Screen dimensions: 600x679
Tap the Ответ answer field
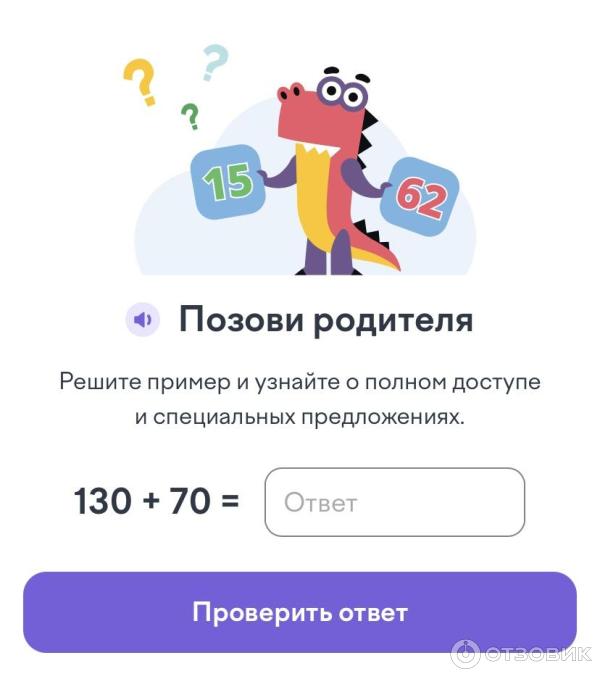point(394,502)
